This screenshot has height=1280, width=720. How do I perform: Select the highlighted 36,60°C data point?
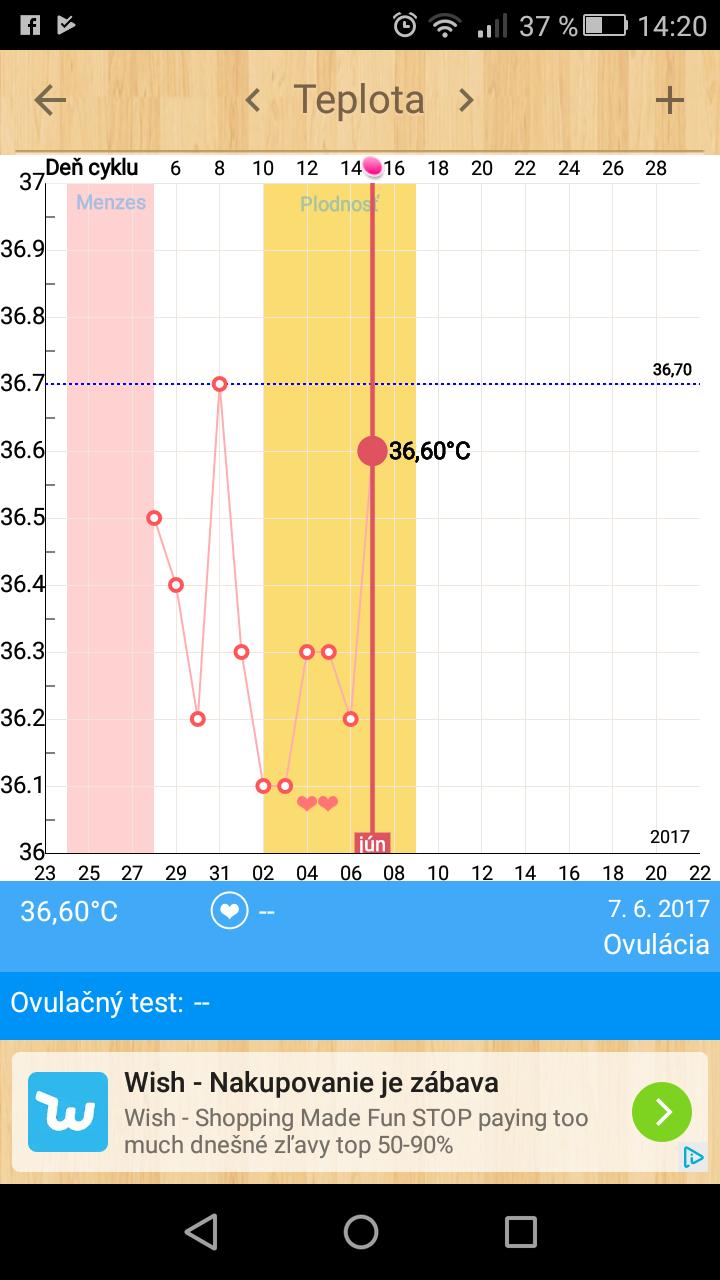[372, 451]
